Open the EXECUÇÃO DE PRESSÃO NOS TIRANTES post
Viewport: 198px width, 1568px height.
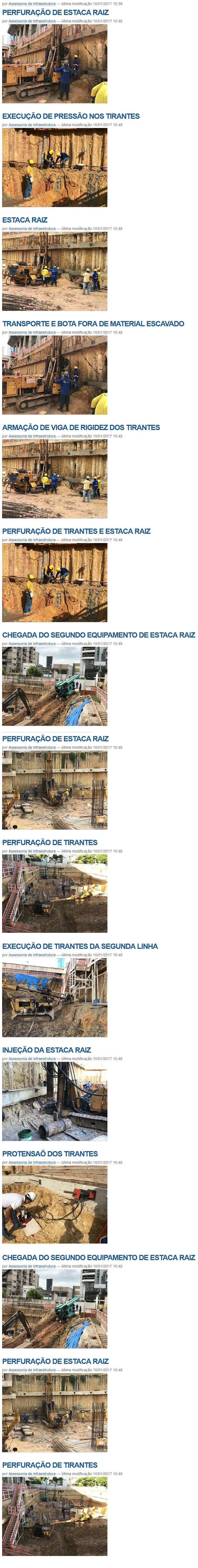pyautogui.click(x=71, y=116)
